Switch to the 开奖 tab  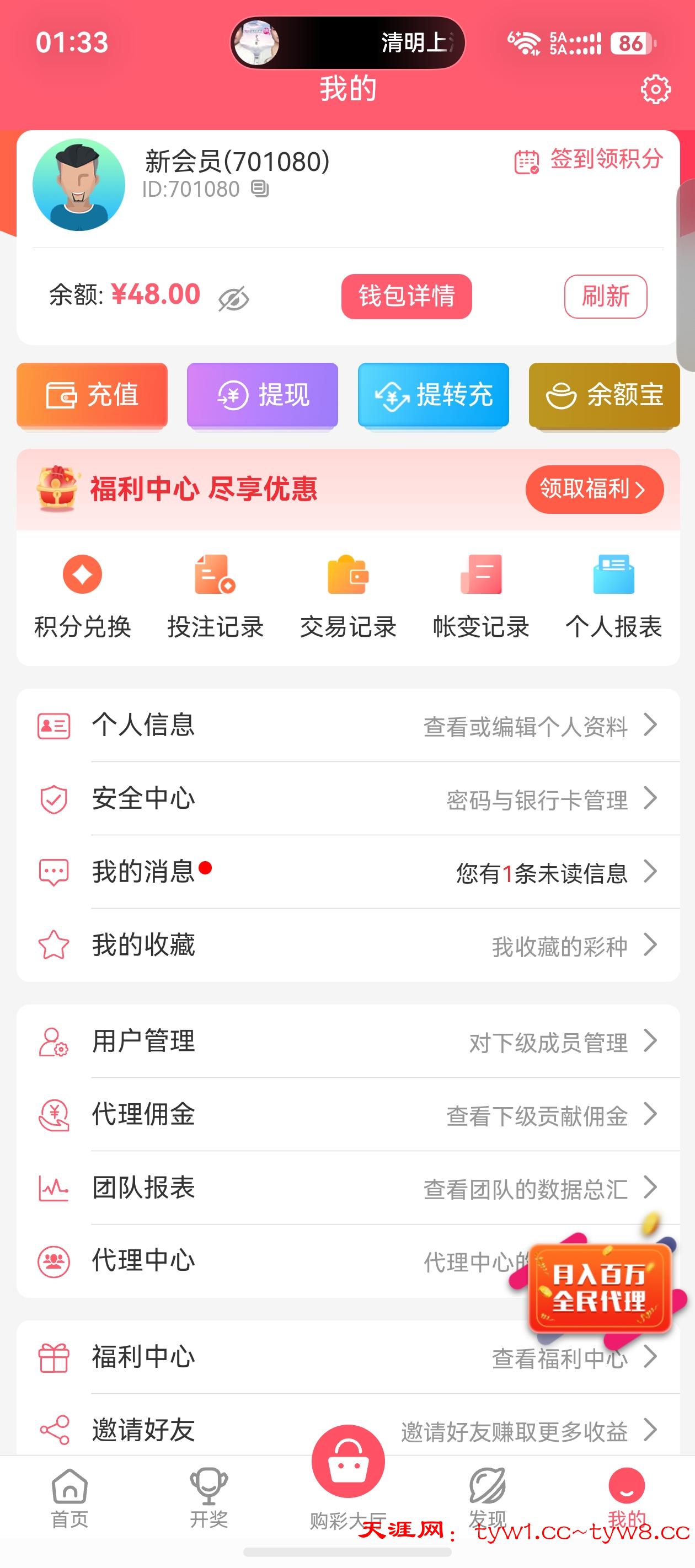pos(209,1499)
